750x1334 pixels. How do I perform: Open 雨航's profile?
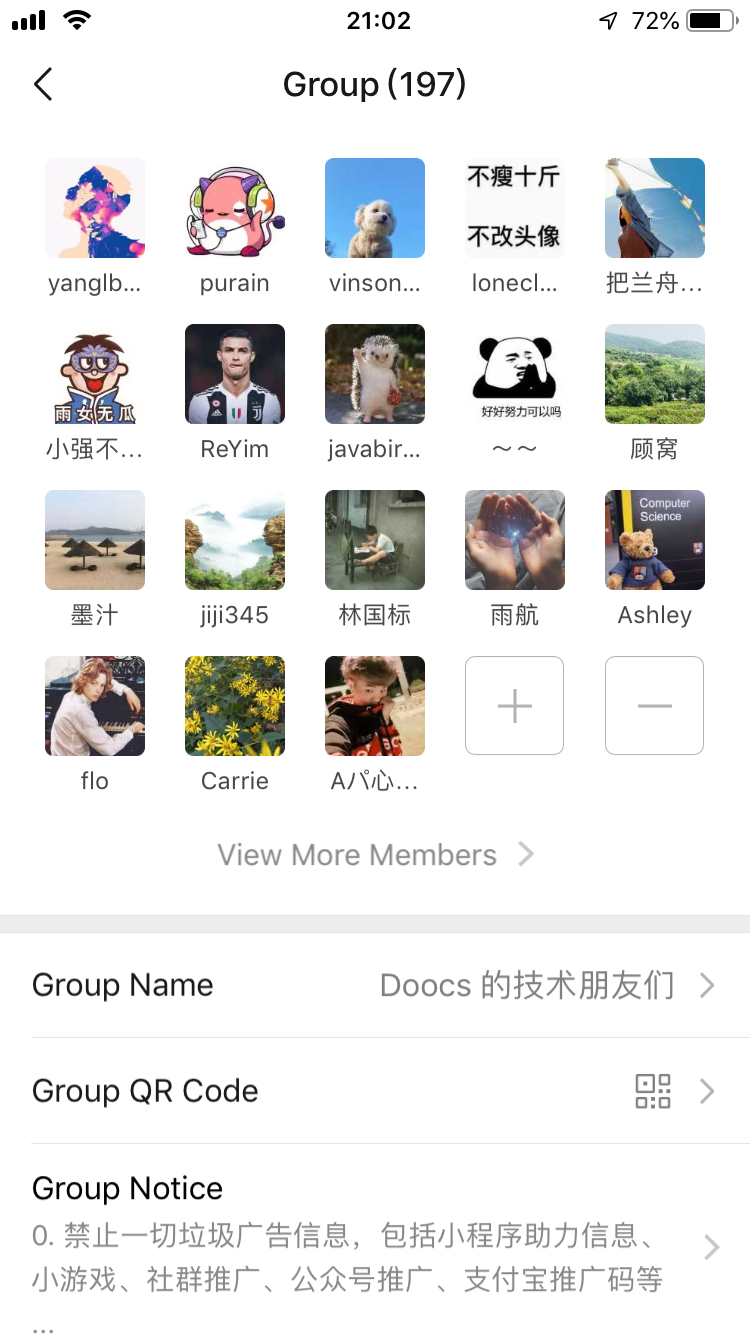[x=514, y=540]
